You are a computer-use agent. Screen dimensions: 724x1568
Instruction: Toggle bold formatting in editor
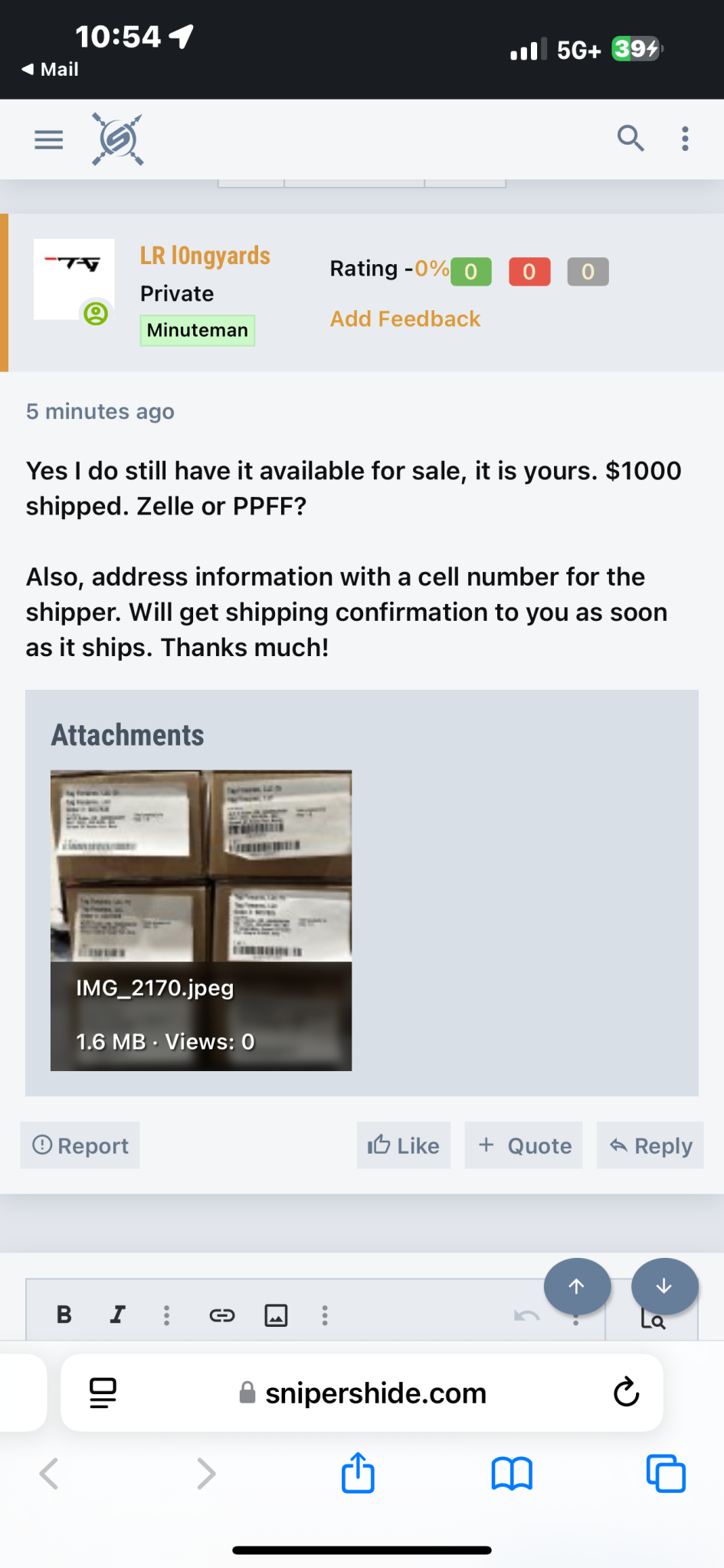tap(64, 1315)
